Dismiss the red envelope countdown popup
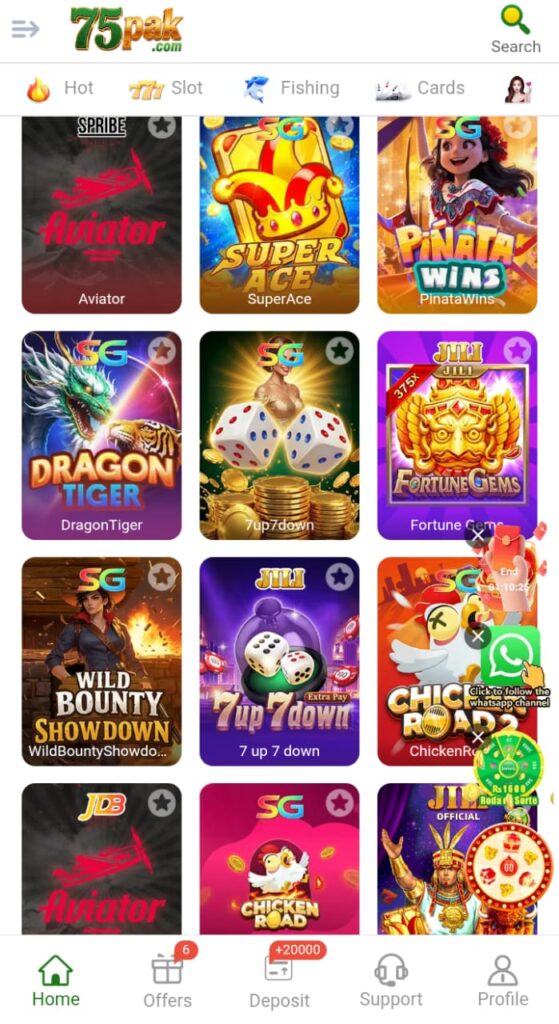Viewport: 559px width, 1024px height. [x=478, y=536]
